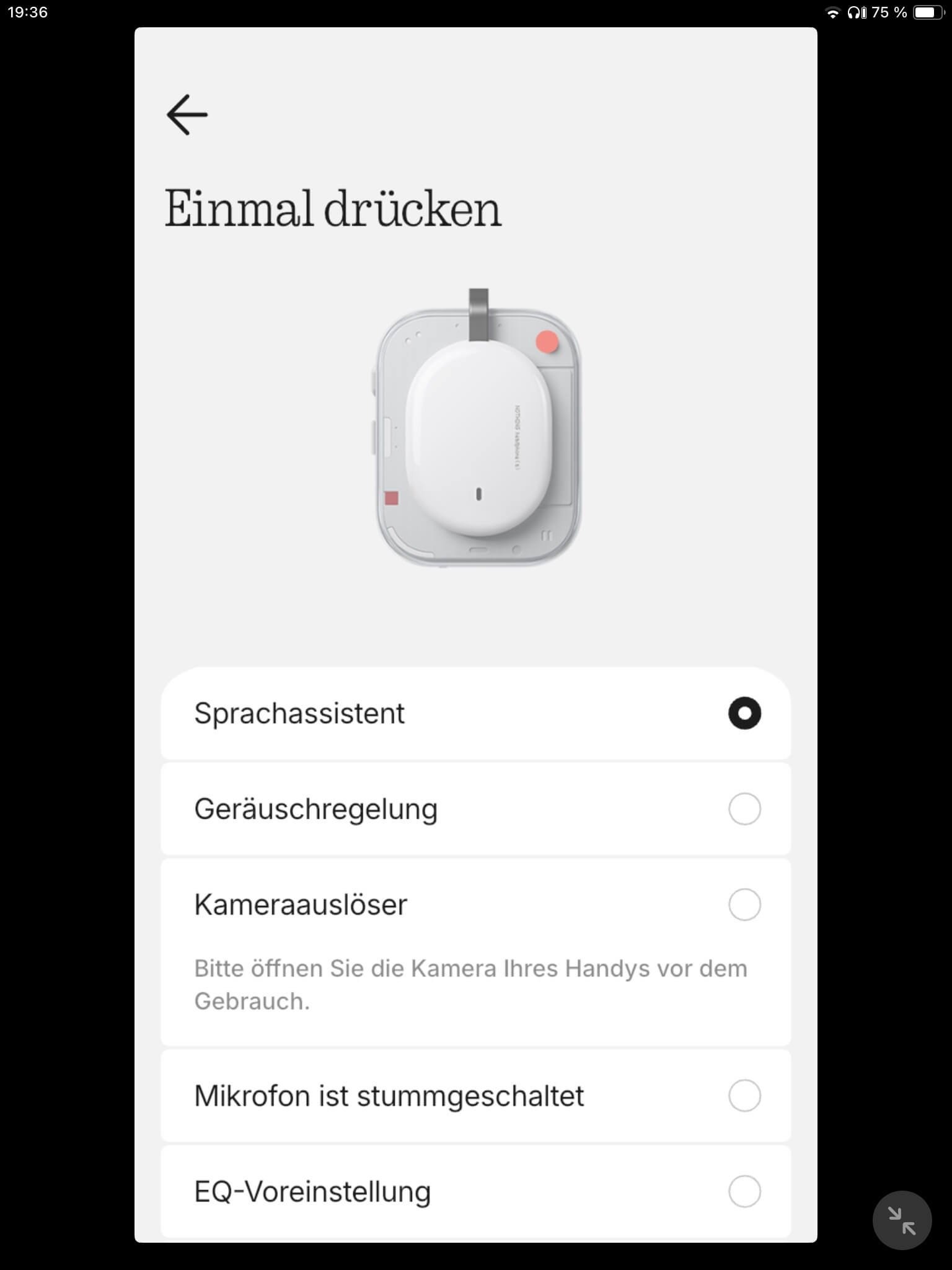952x1270 pixels.
Task: Select the EQ-Voreinstellung option
Action: [744, 1191]
